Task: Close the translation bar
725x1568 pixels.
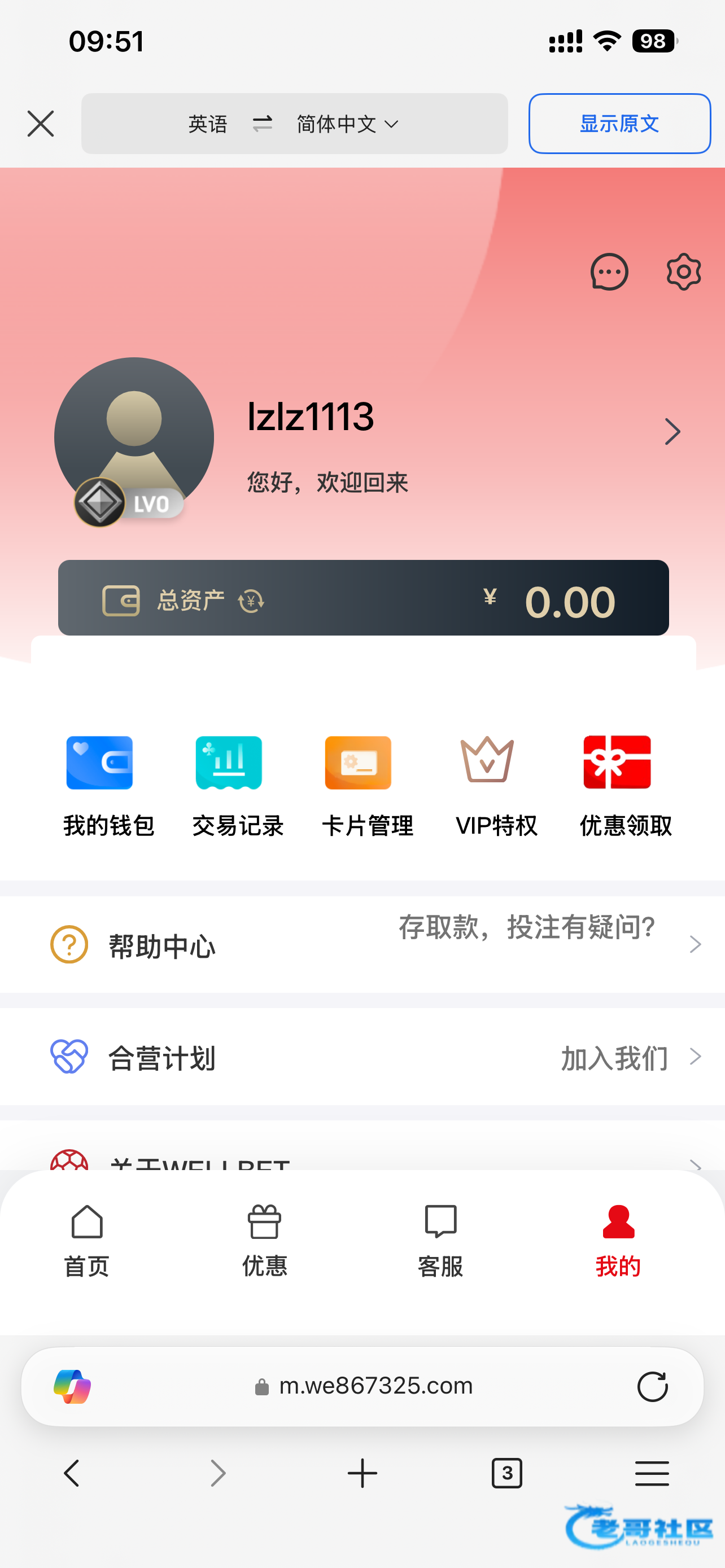Action: (41, 124)
